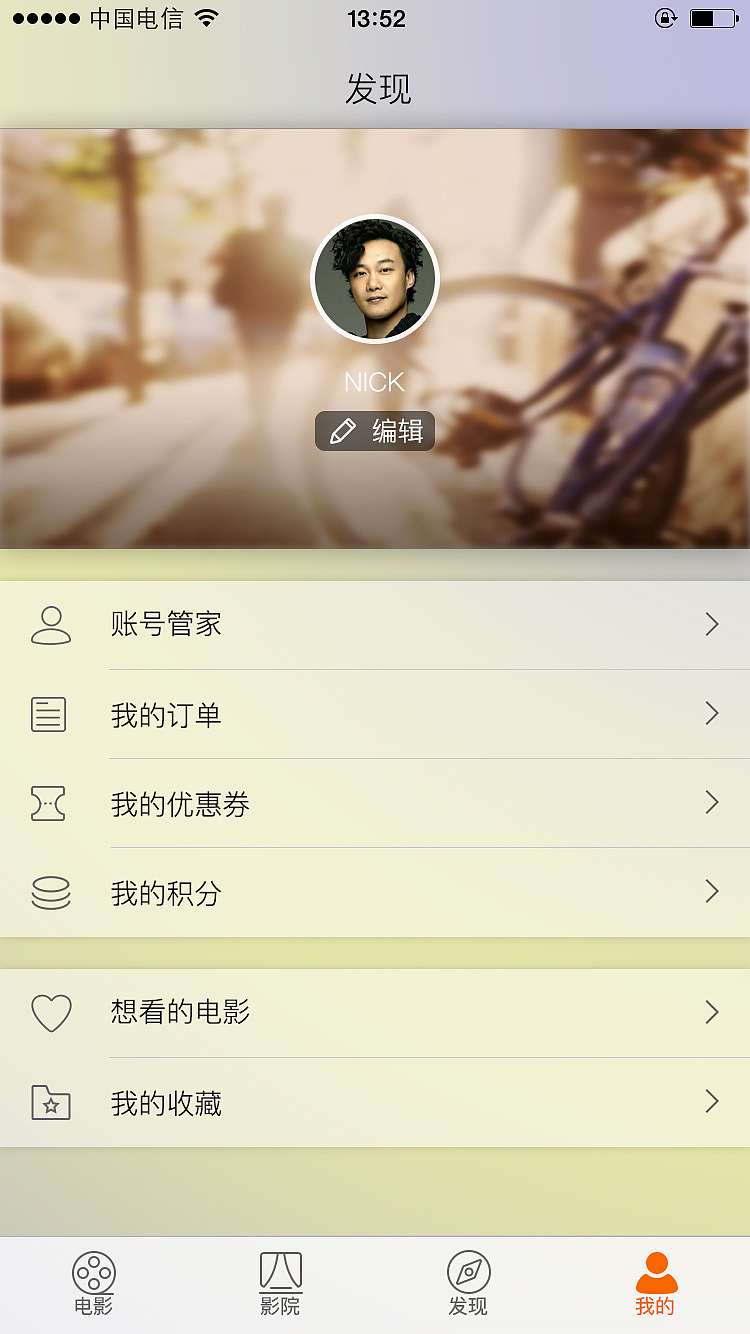The width and height of the screenshot is (750, 1334).
Task: Tap the battery indicator in status bar
Action: point(714,18)
